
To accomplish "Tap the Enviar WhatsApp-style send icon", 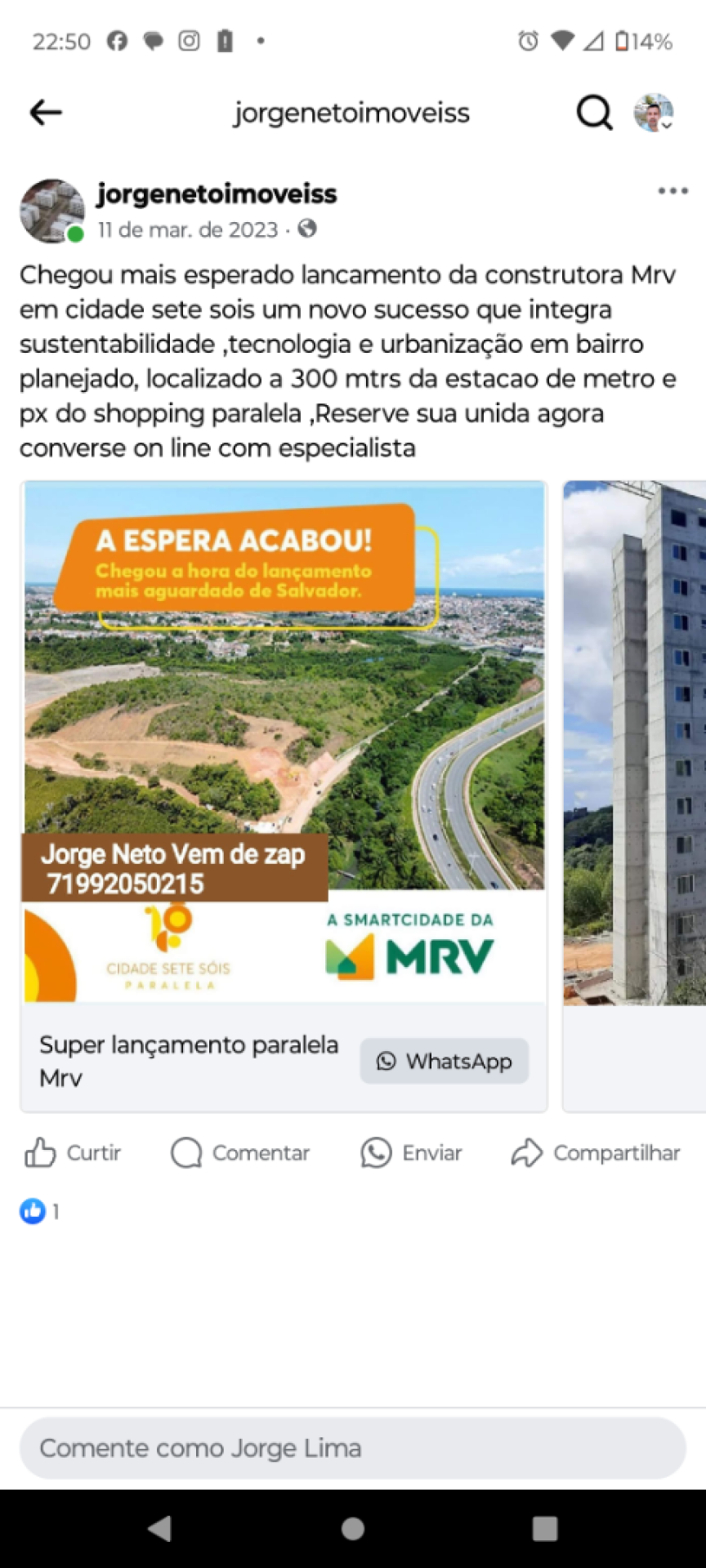I will (375, 1152).
